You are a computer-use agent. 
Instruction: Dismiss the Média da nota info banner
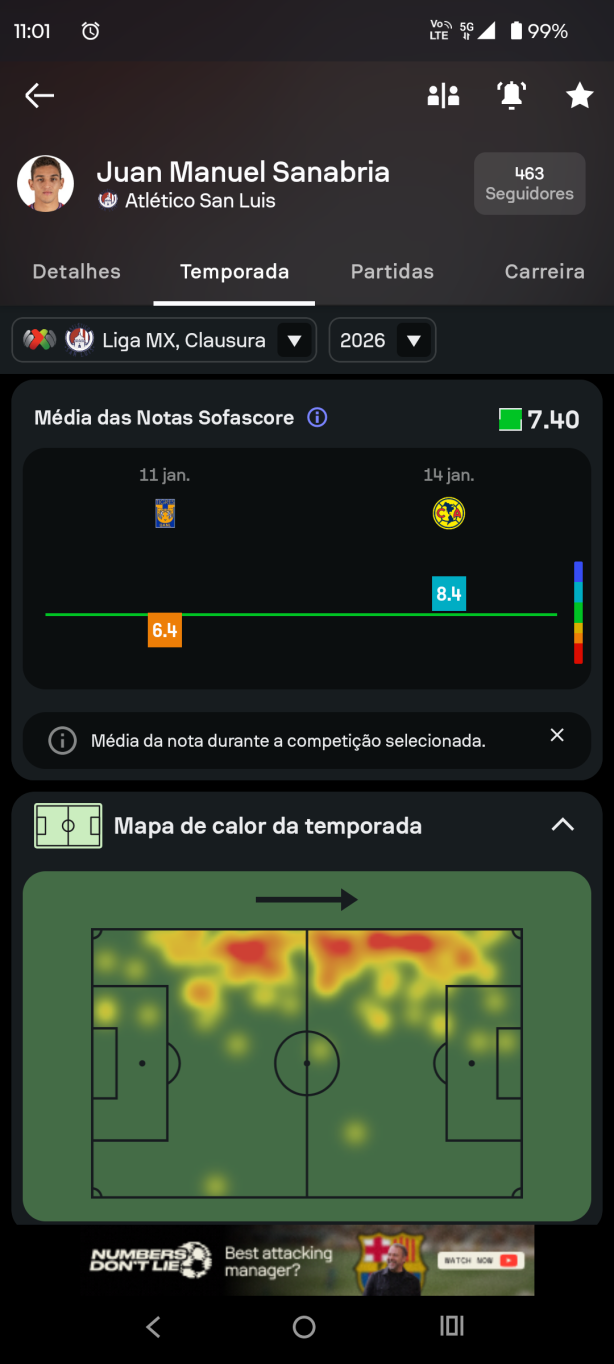click(557, 735)
